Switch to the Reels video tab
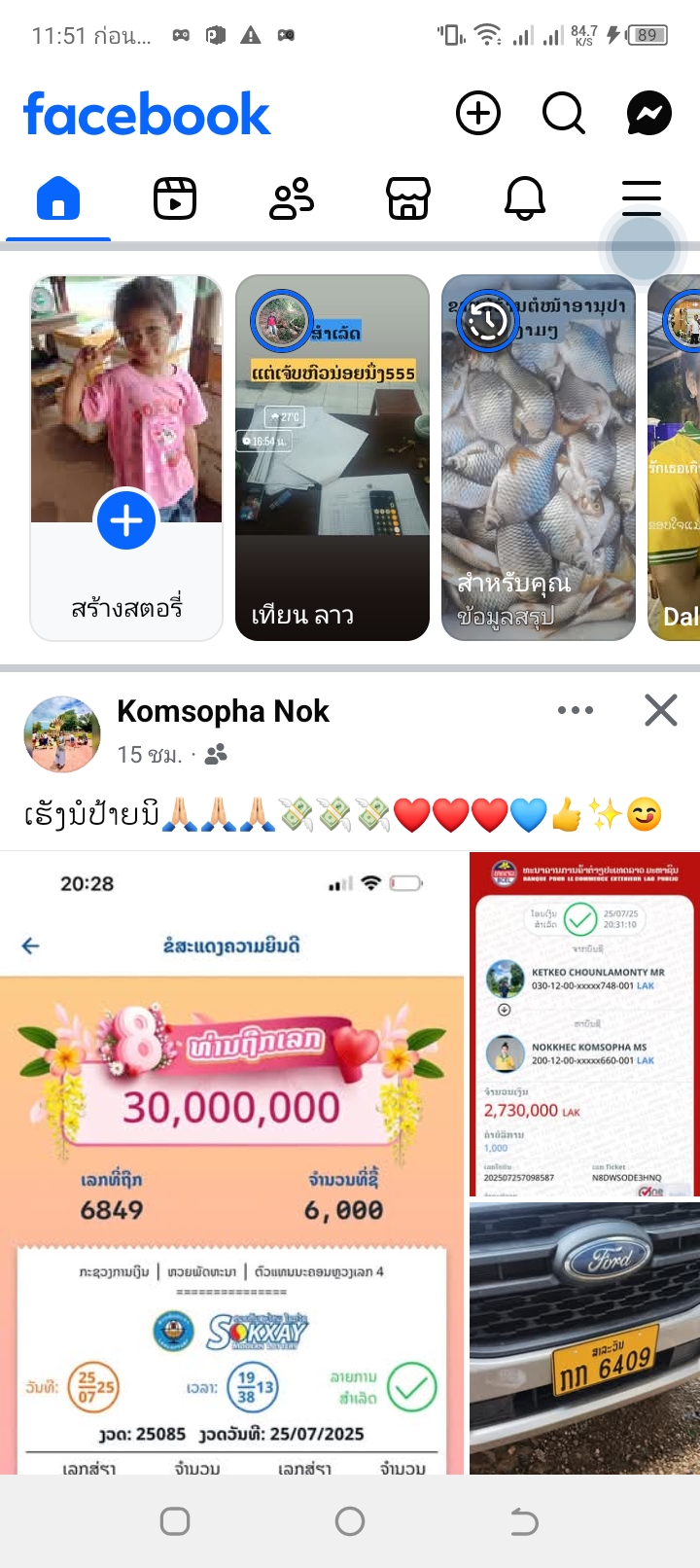700x1568 pixels. click(175, 199)
